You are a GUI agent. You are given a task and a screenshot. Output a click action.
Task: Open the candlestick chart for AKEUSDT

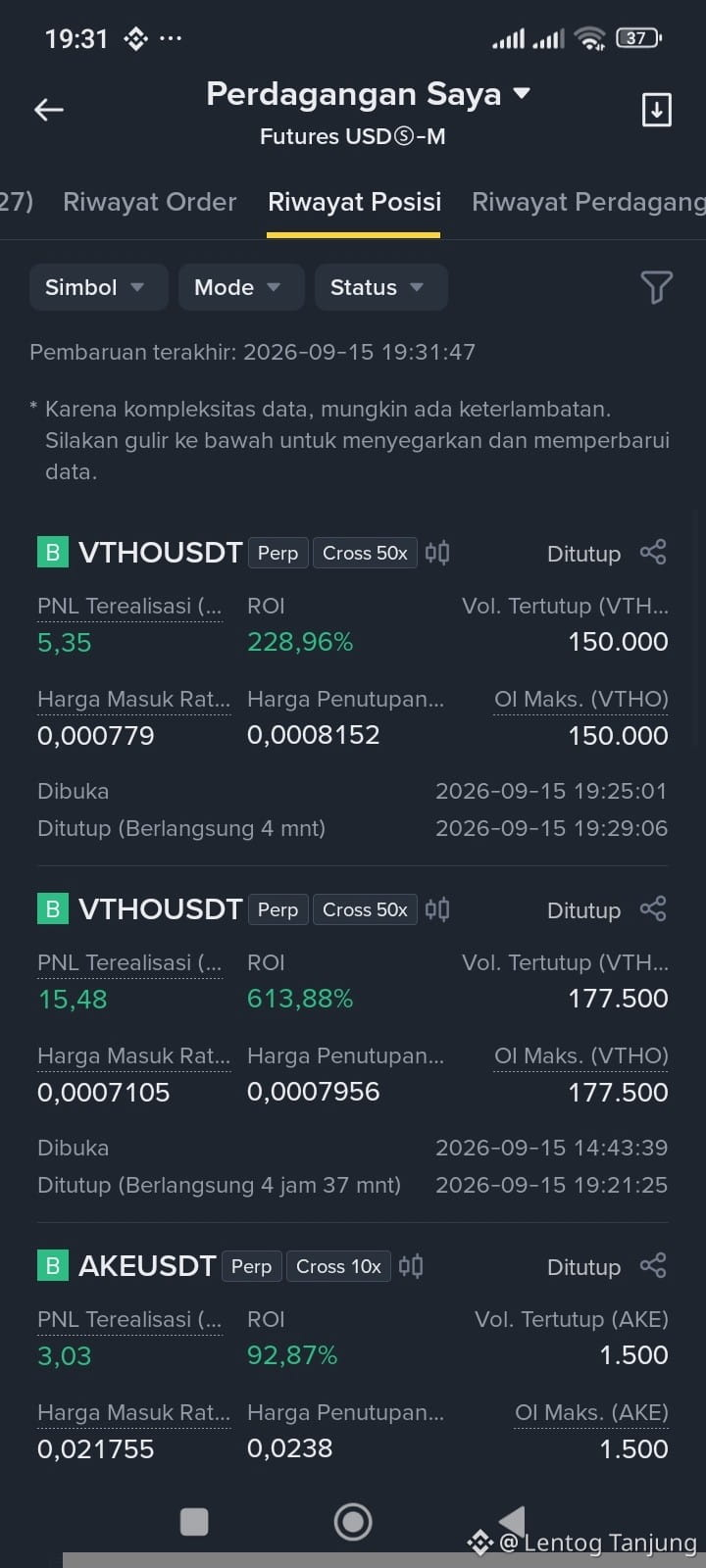(411, 1266)
